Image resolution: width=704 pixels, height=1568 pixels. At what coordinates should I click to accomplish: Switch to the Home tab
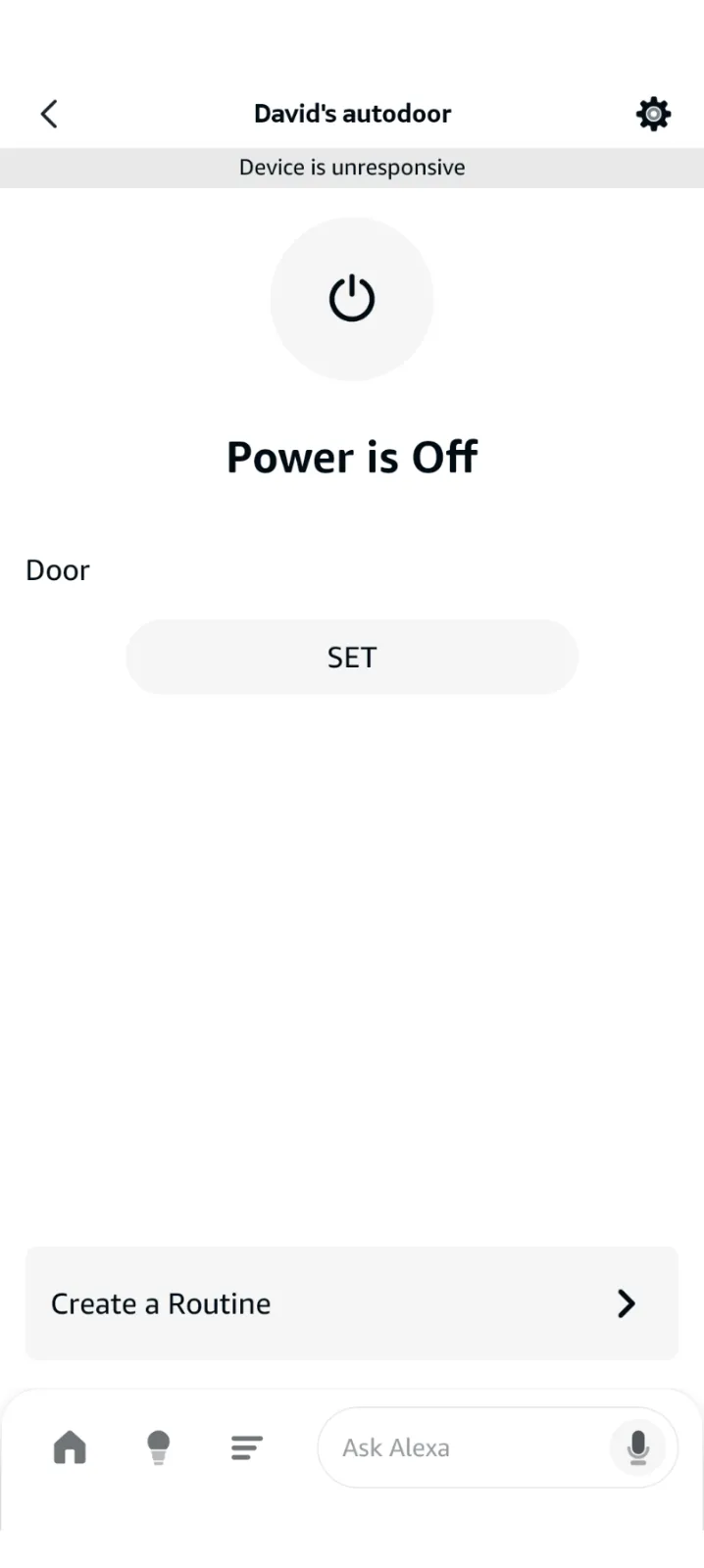pos(70,1446)
